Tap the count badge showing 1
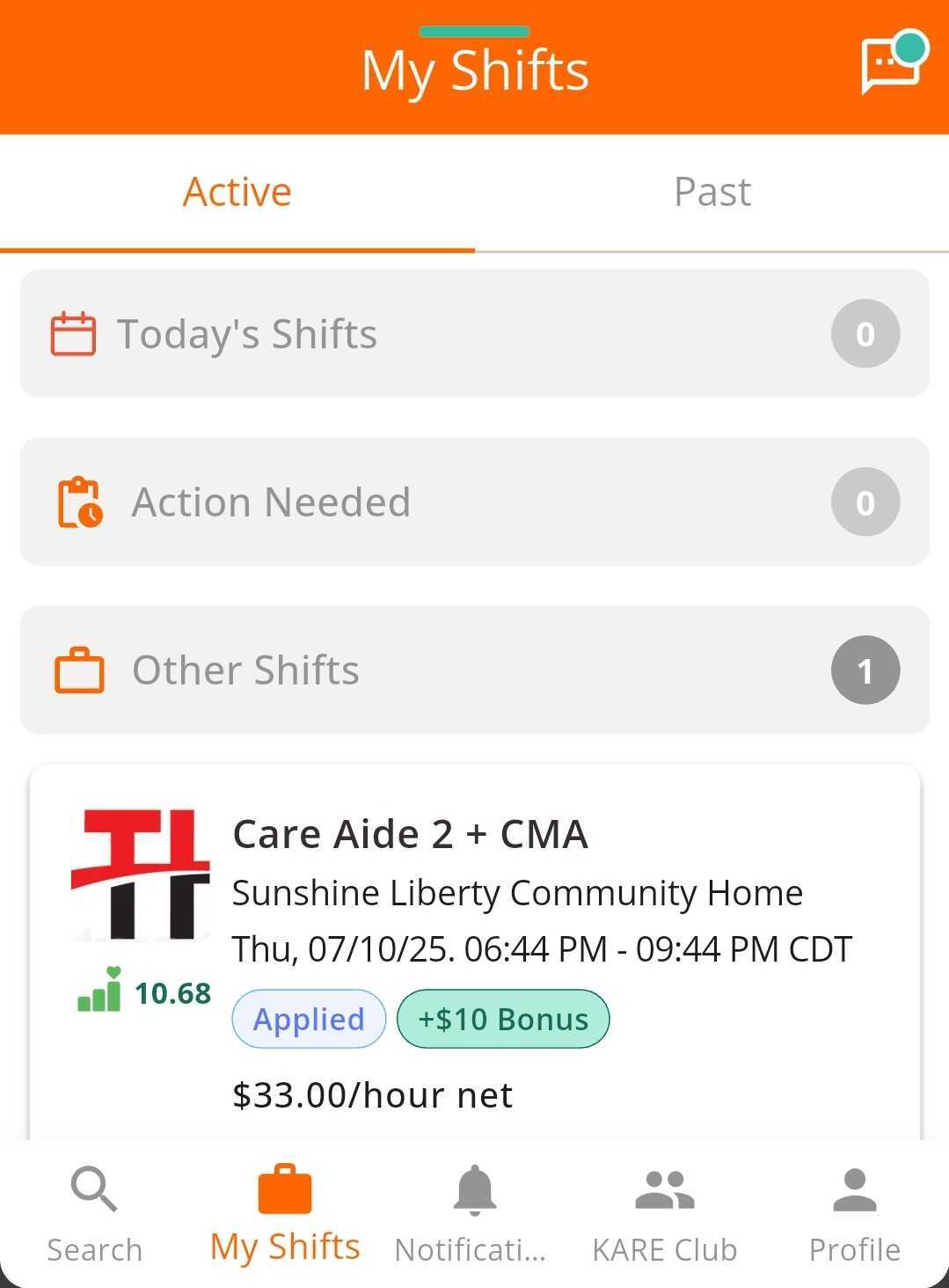Image resolution: width=949 pixels, height=1288 pixels. coord(865,670)
